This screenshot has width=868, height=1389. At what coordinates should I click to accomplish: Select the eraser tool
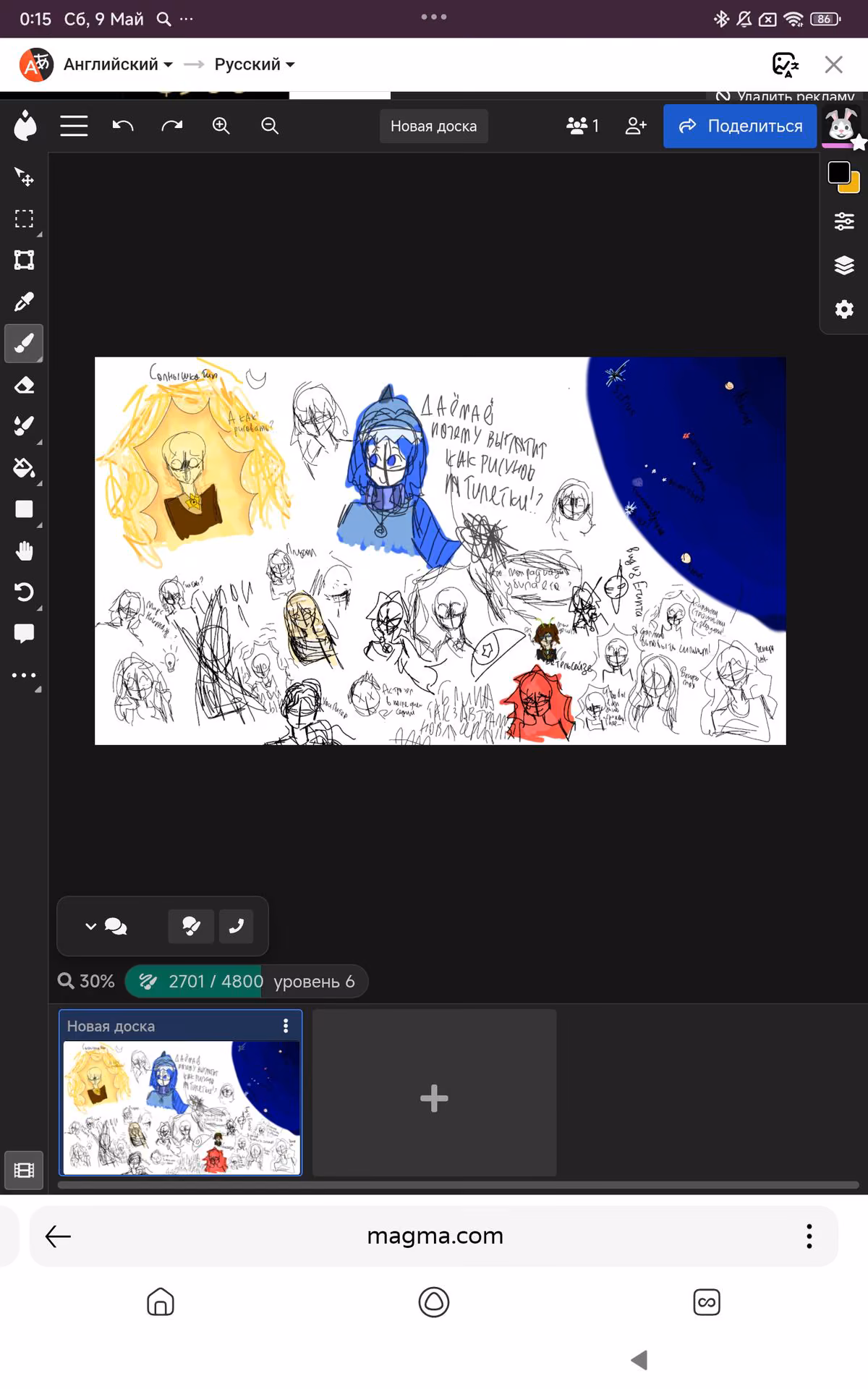point(25,385)
